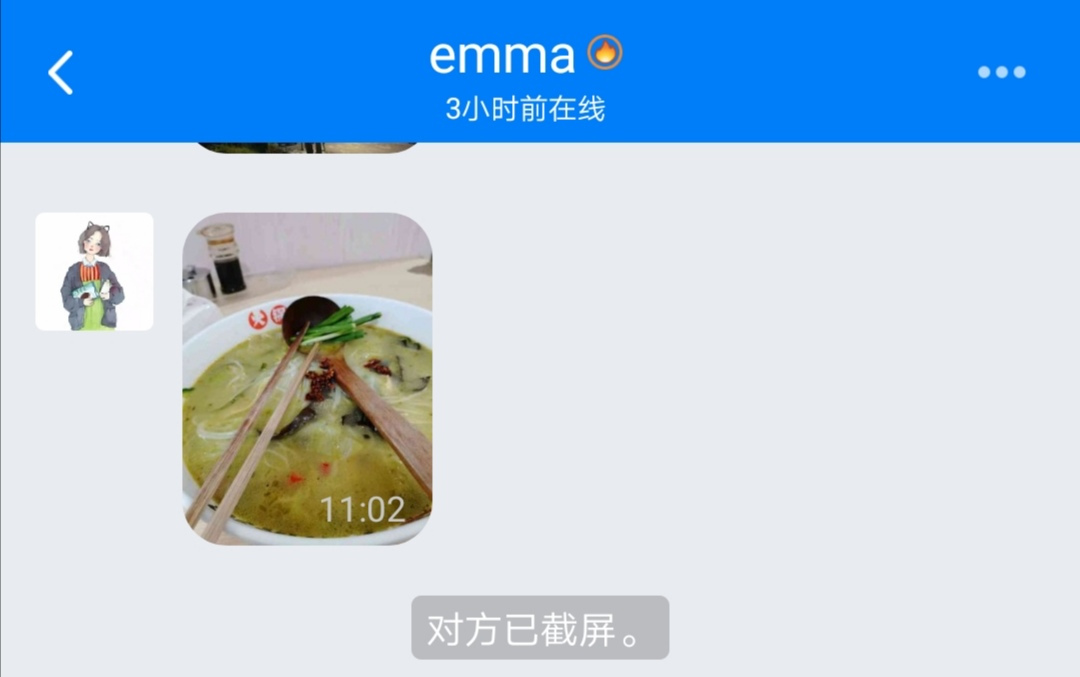The image size is (1080, 677).
Task: Go back from emma's chat
Action: [61, 73]
